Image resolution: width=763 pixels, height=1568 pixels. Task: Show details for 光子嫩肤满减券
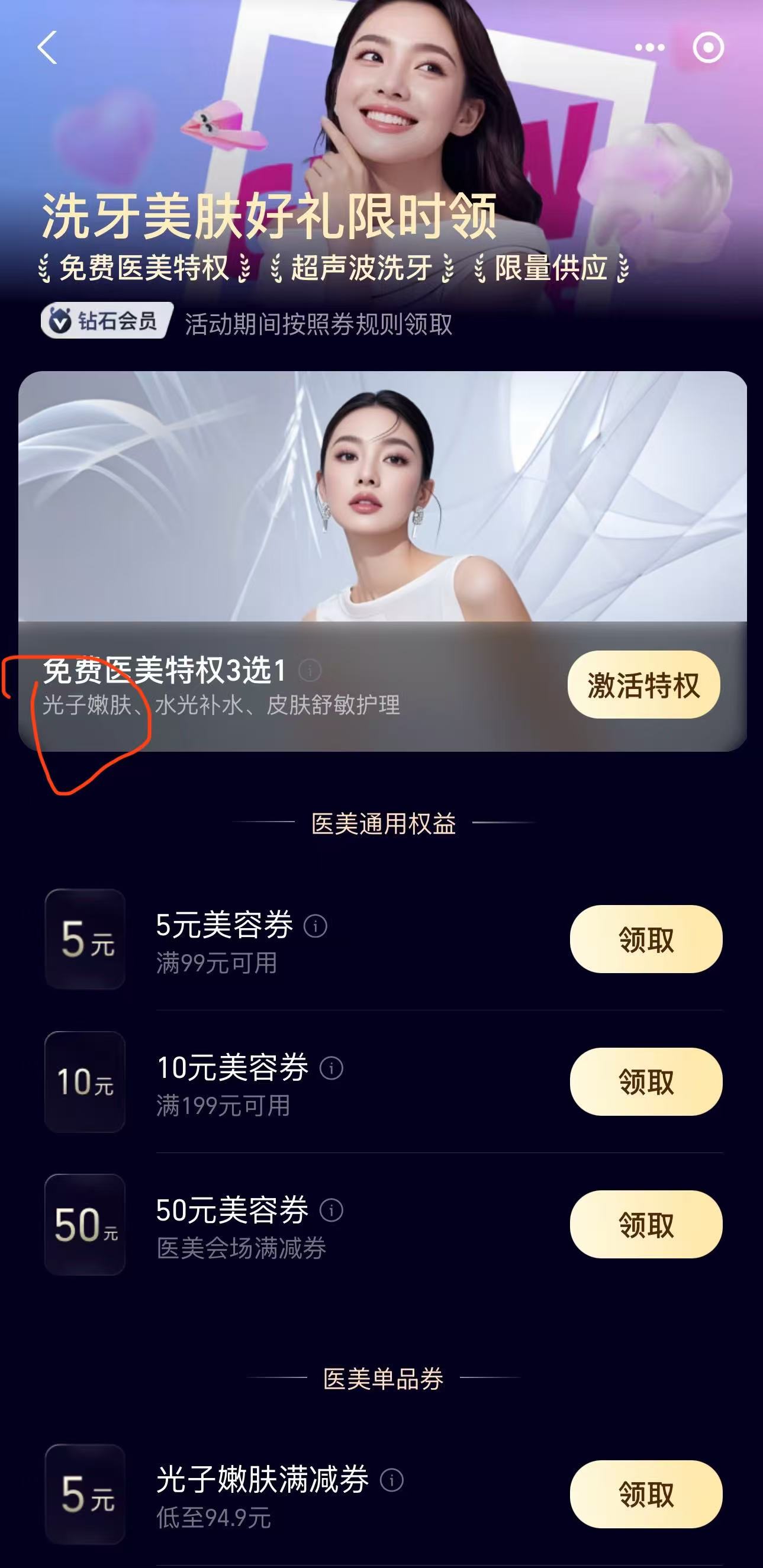click(x=391, y=1480)
